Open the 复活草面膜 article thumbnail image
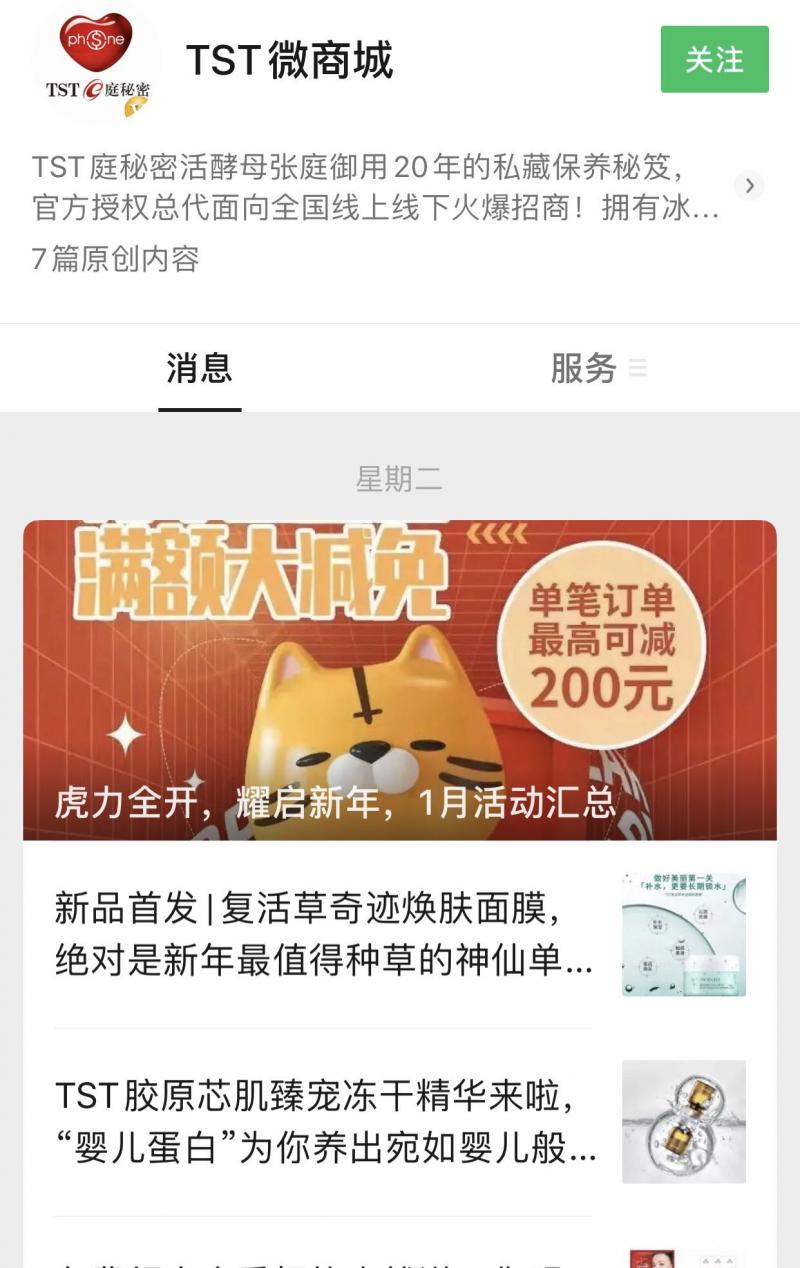The height and width of the screenshot is (1268, 800). pos(683,932)
